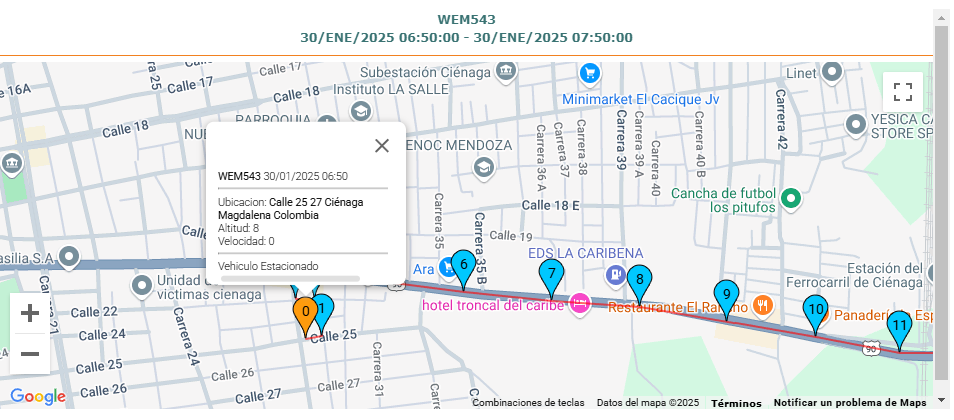This screenshot has width=954, height=420.
Task: Select route marker 11
Action: coord(900,324)
